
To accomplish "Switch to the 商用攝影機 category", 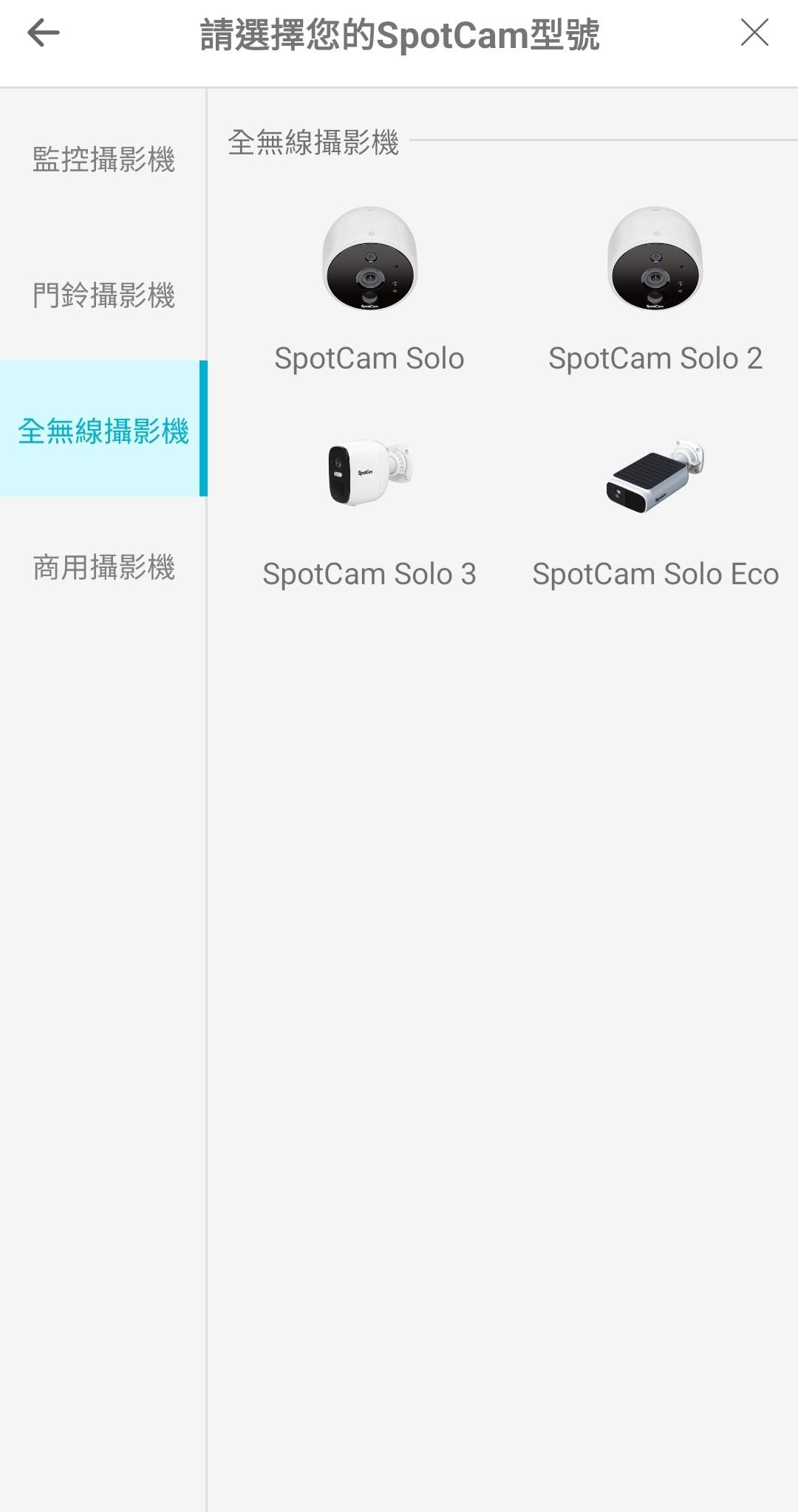I will pyautogui.click(x=103, y=567).
